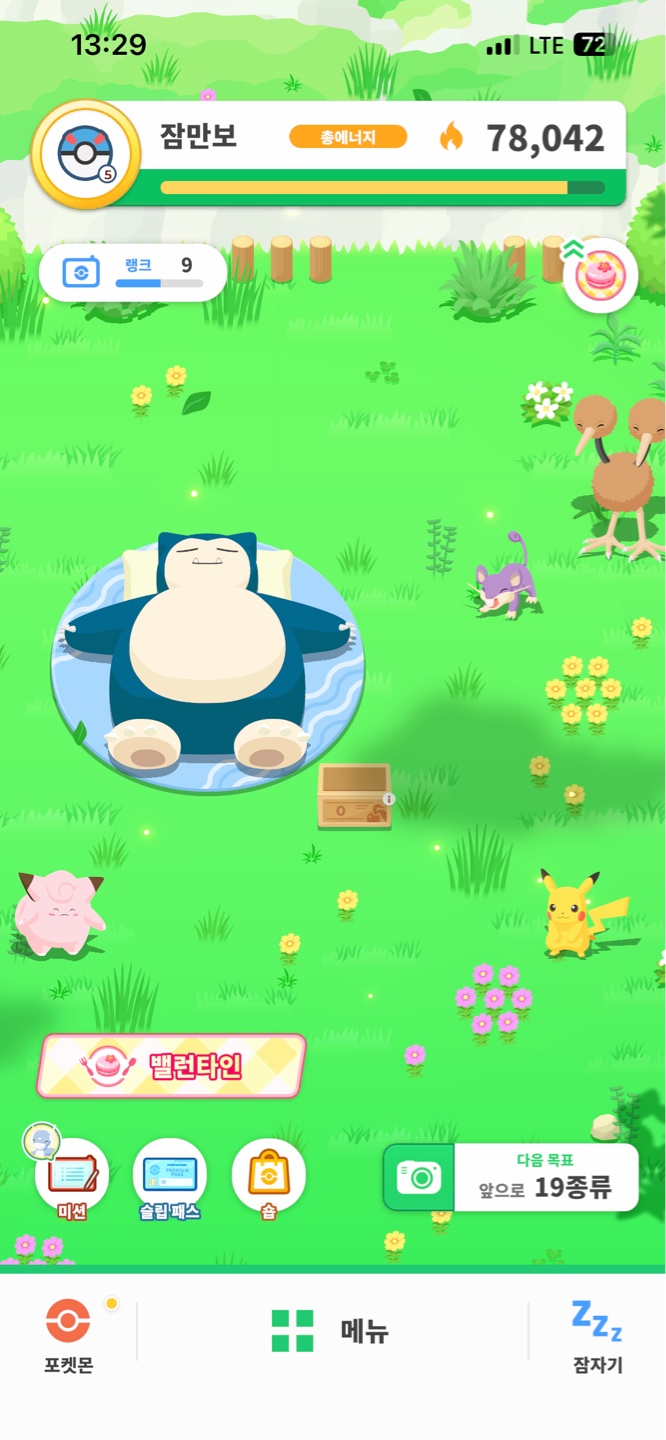
Task: Open the 다음 목표 camera goal panel
Action: click(511, 1177)
